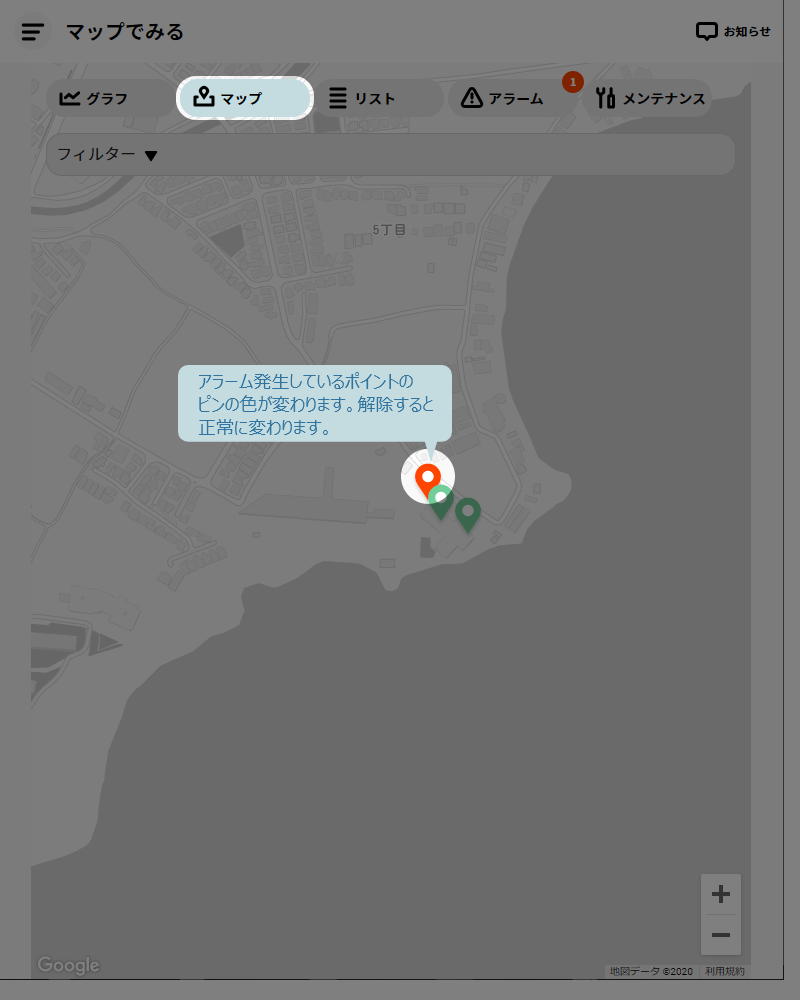Open the 利用規約 link

click(x=724, y=971)
